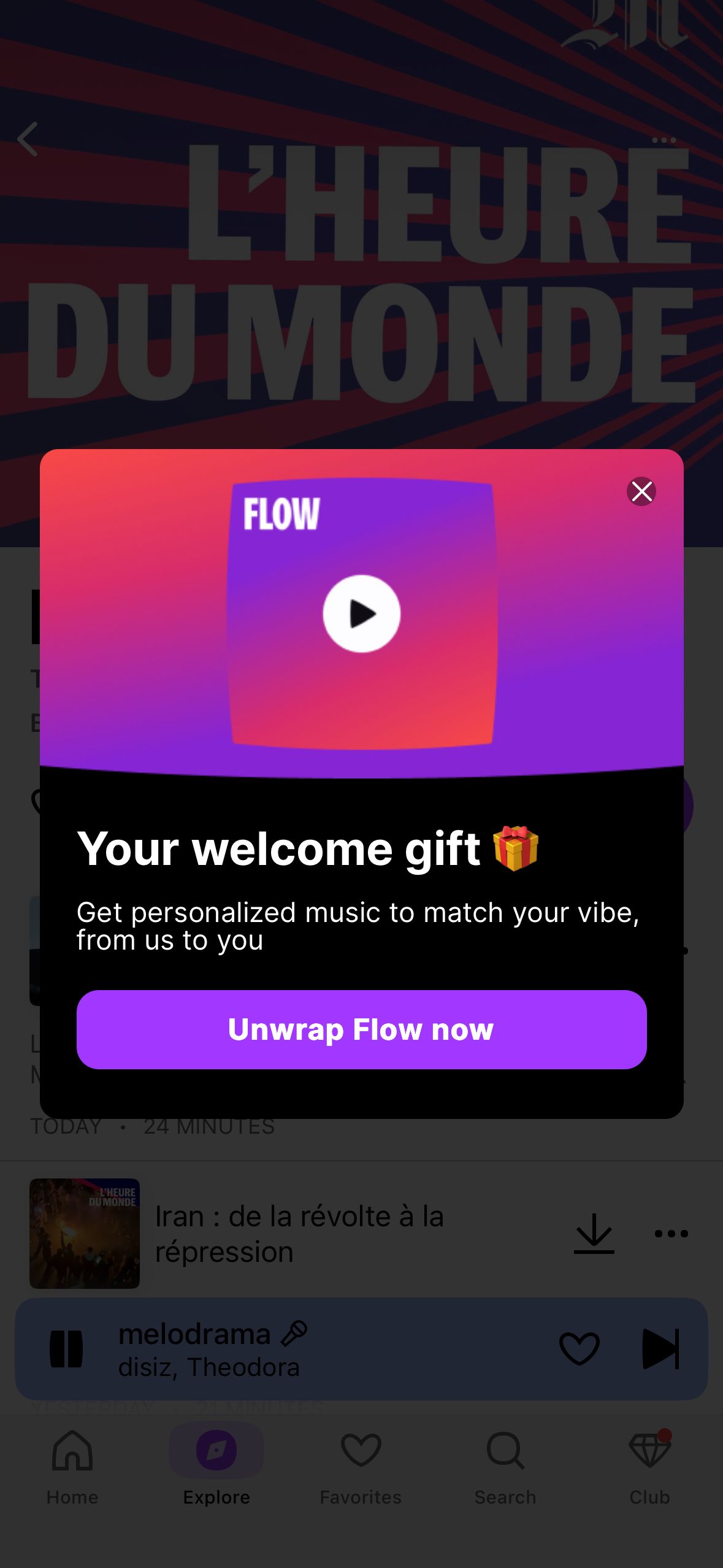Image resolution: width=723 pixels, height=1568 pixels.
Task: Open the Iran répression episode title
Action: 300,1233
